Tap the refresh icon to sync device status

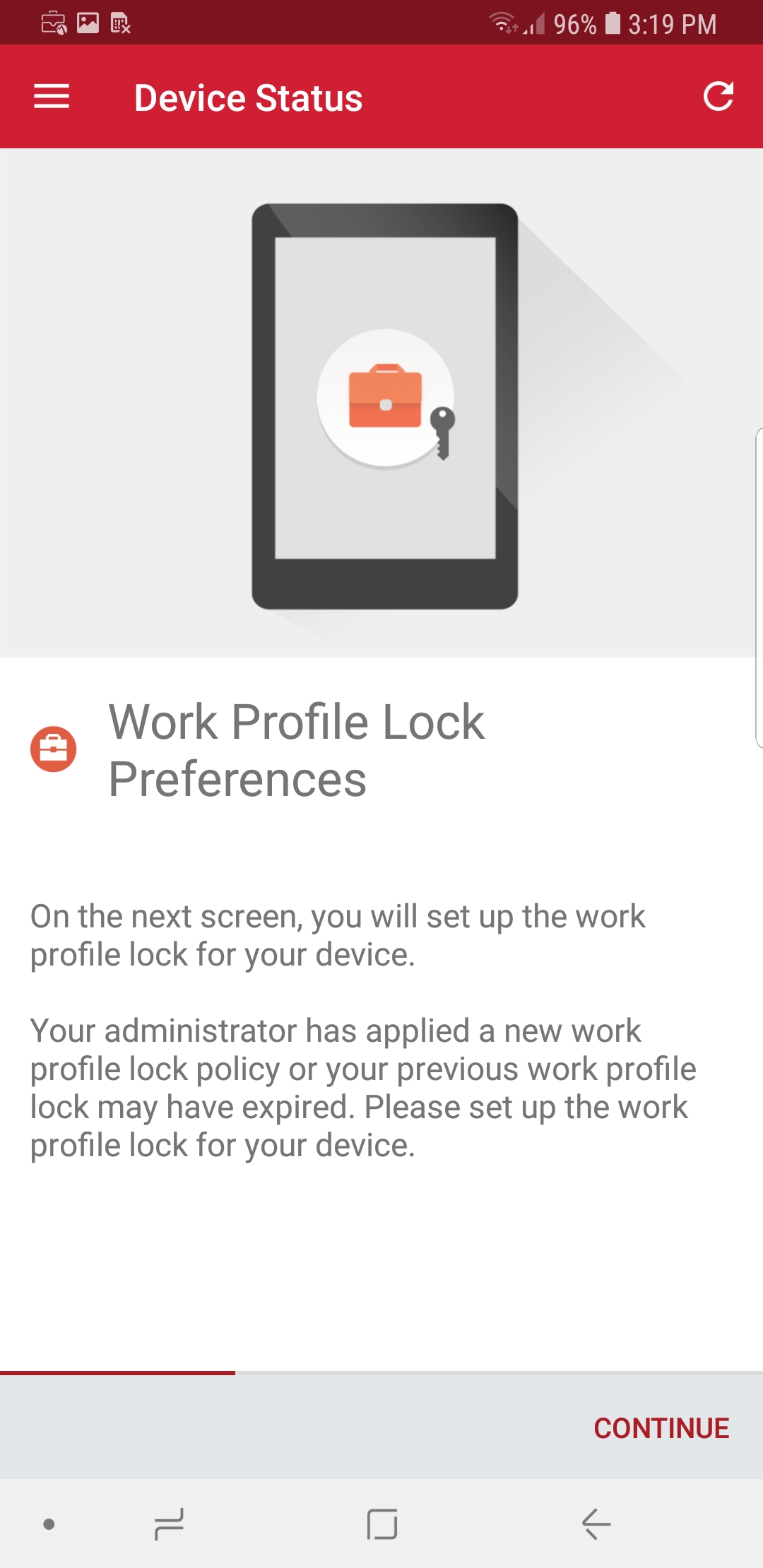coord(718,97)
